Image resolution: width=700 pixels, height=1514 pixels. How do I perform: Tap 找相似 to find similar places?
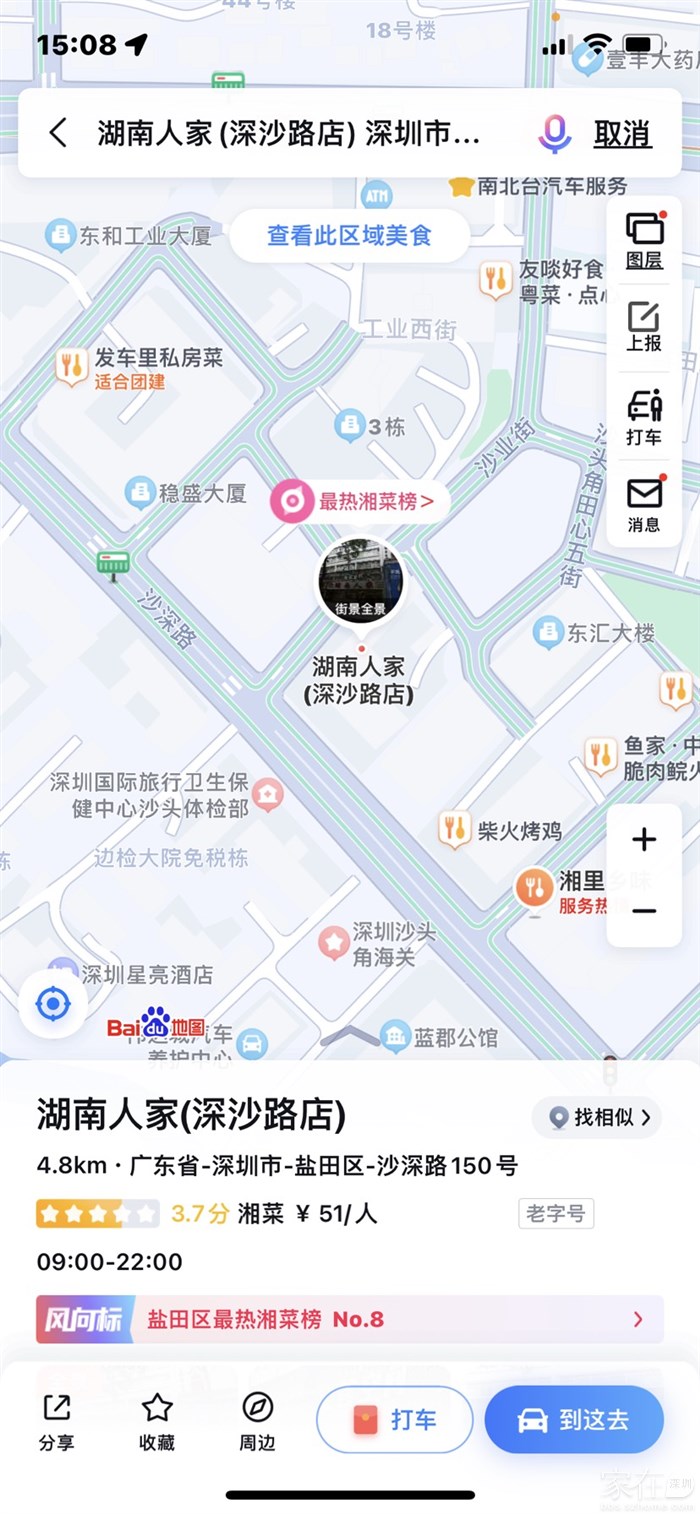tap(596, 1117)
